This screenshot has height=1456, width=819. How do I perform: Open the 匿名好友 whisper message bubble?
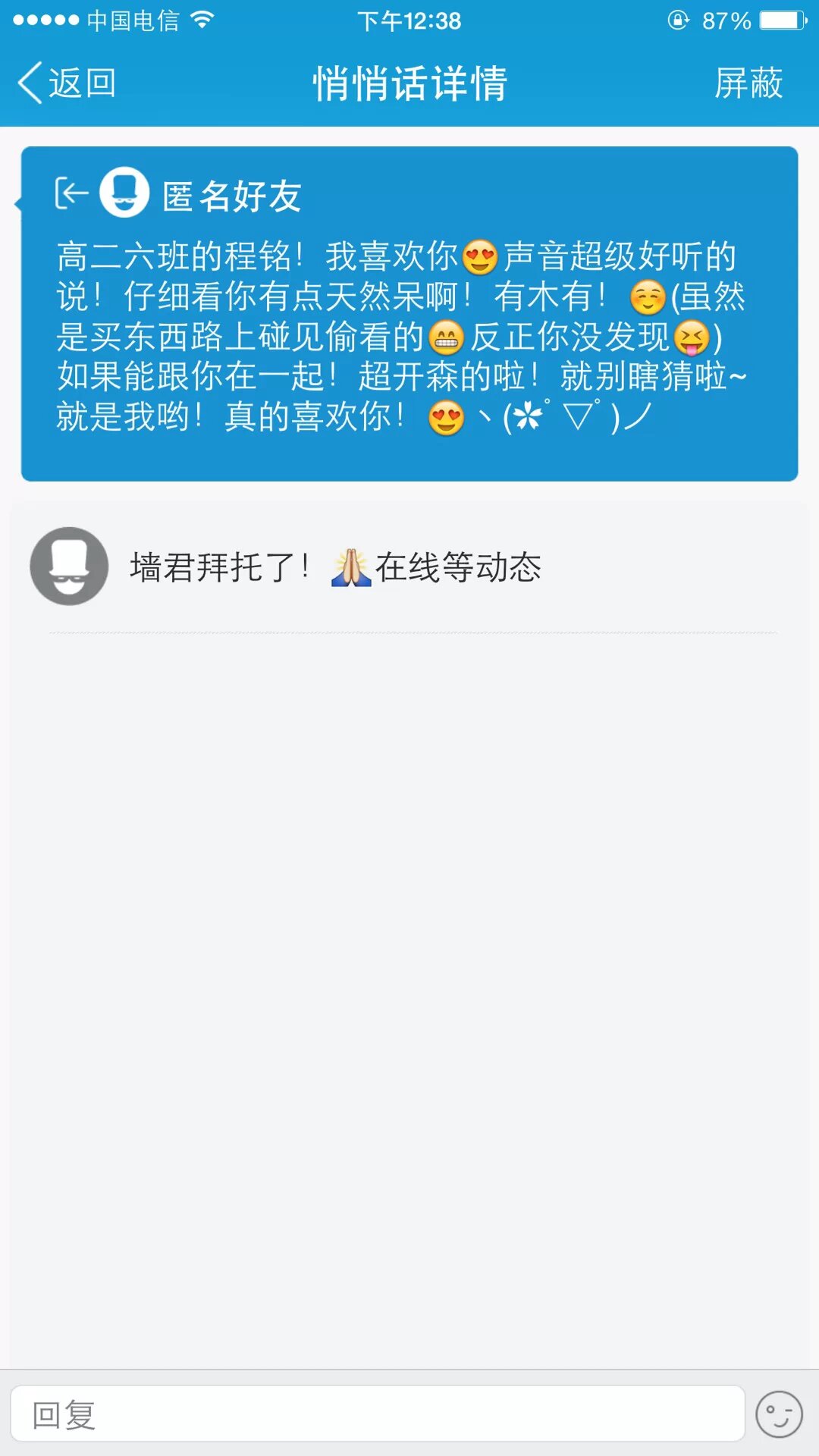409,314
